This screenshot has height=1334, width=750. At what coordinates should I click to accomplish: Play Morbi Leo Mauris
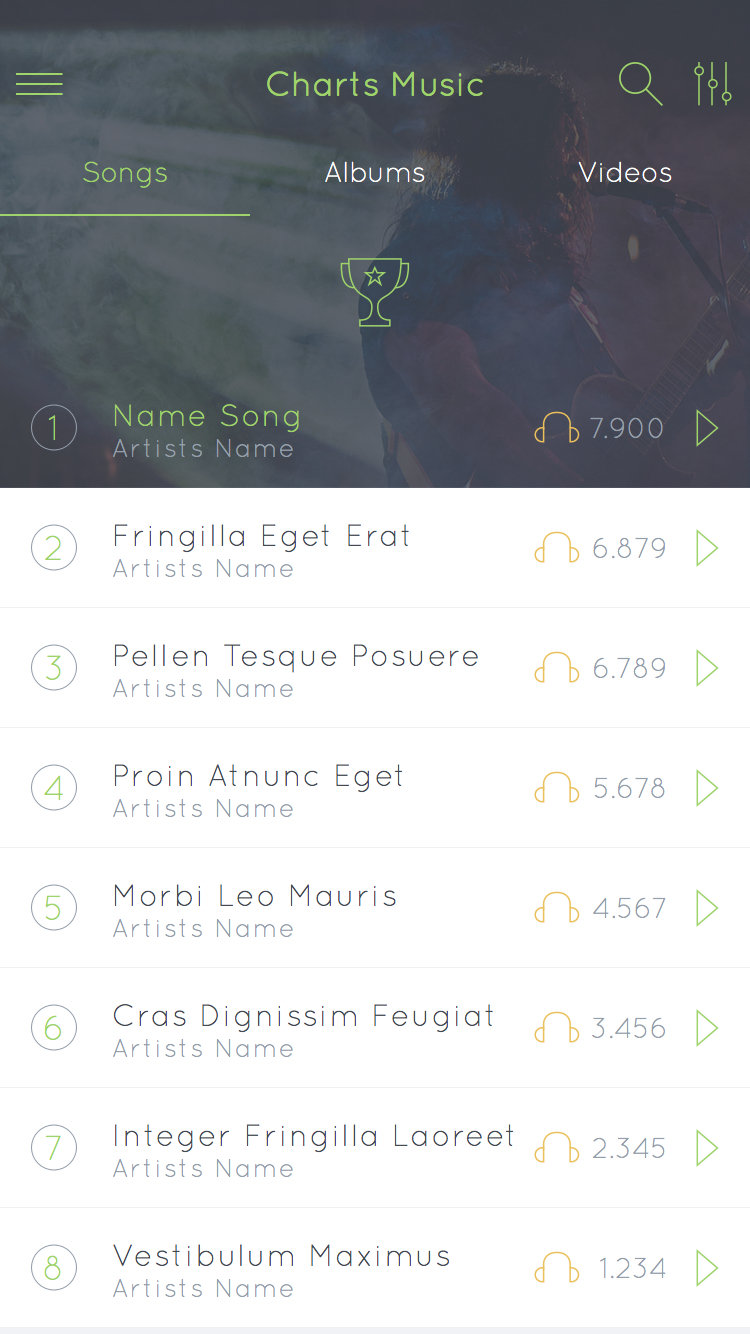pyautogui.click(x=707, y=908)
